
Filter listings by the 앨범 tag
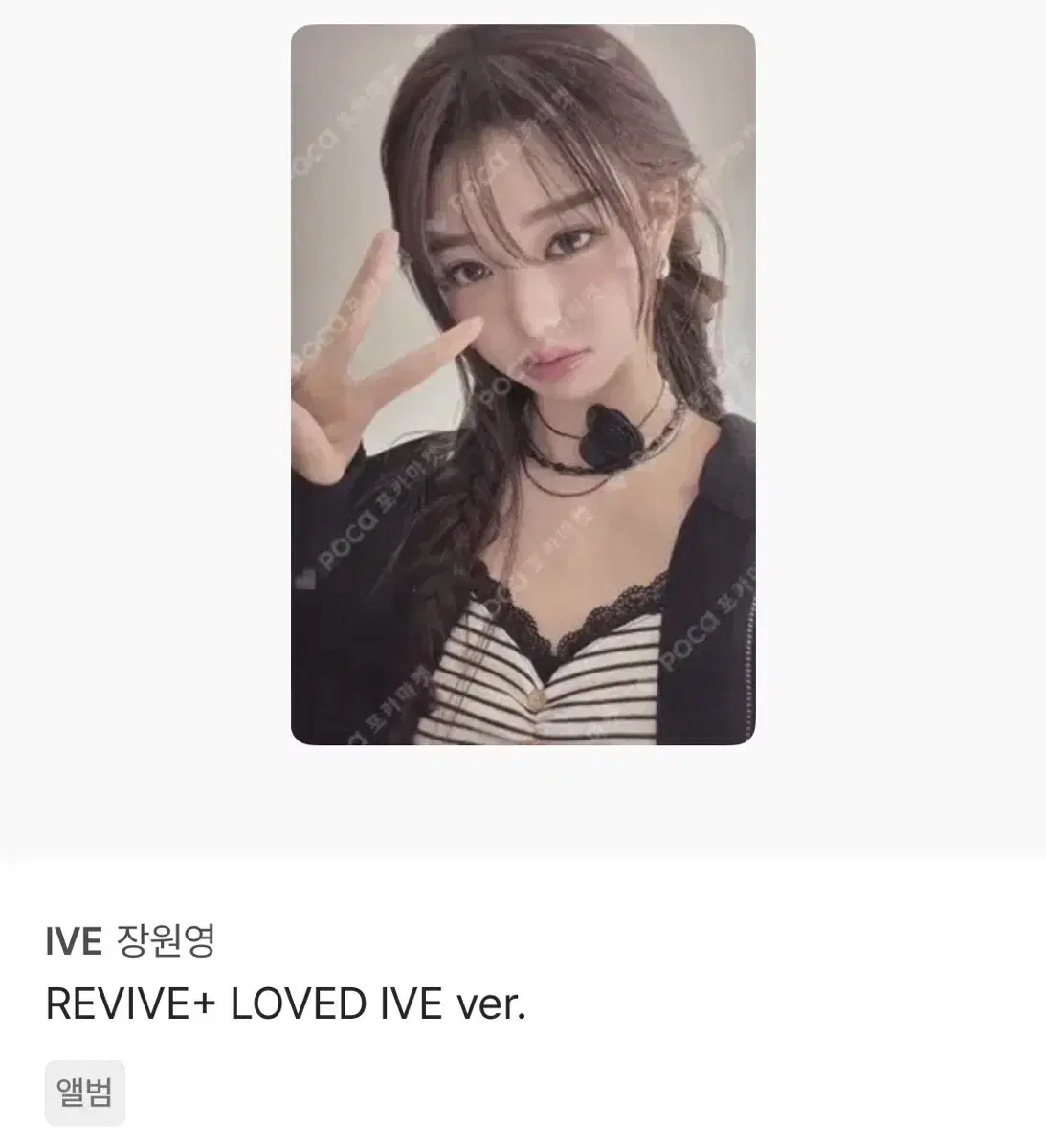click(x=84, y=1093)
